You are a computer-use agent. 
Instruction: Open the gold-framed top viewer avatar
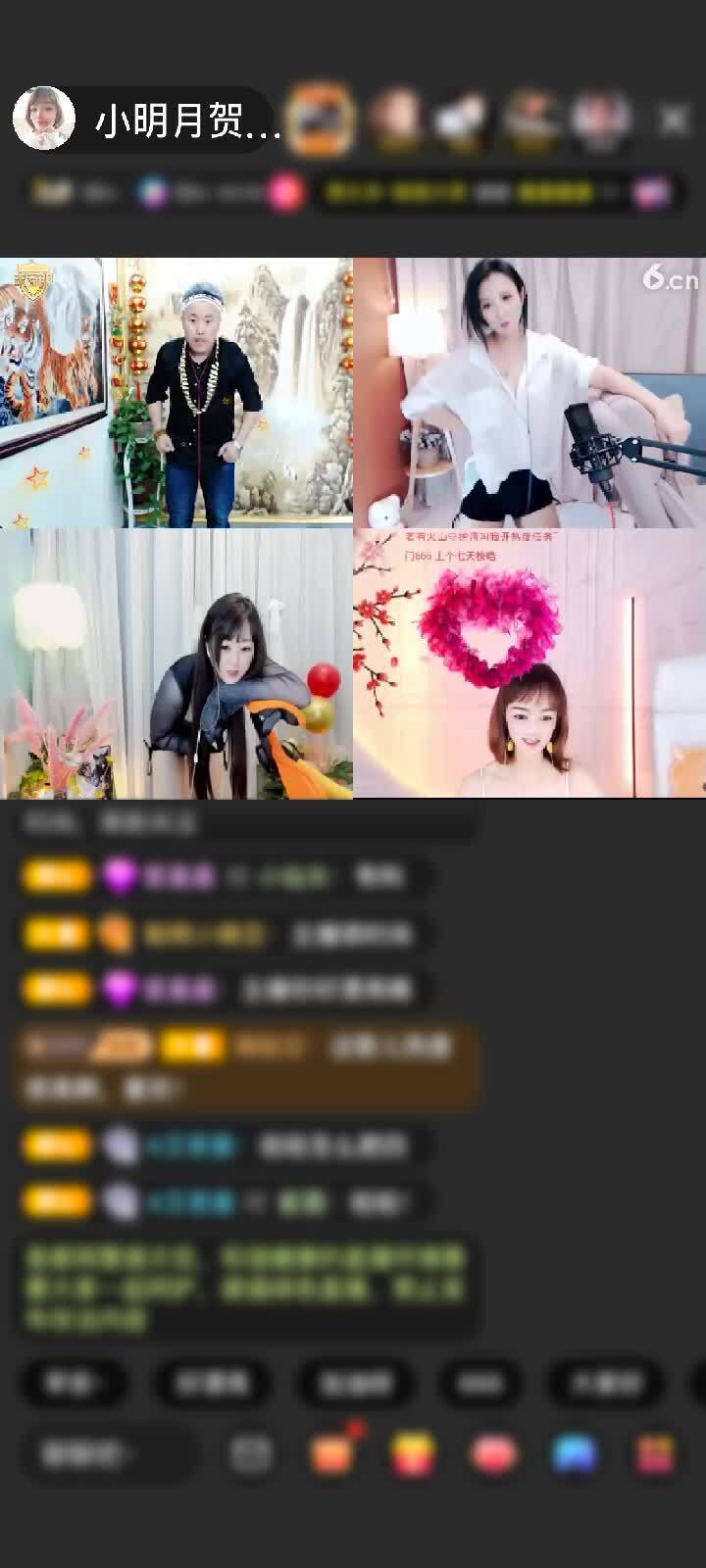pos(322,120)
